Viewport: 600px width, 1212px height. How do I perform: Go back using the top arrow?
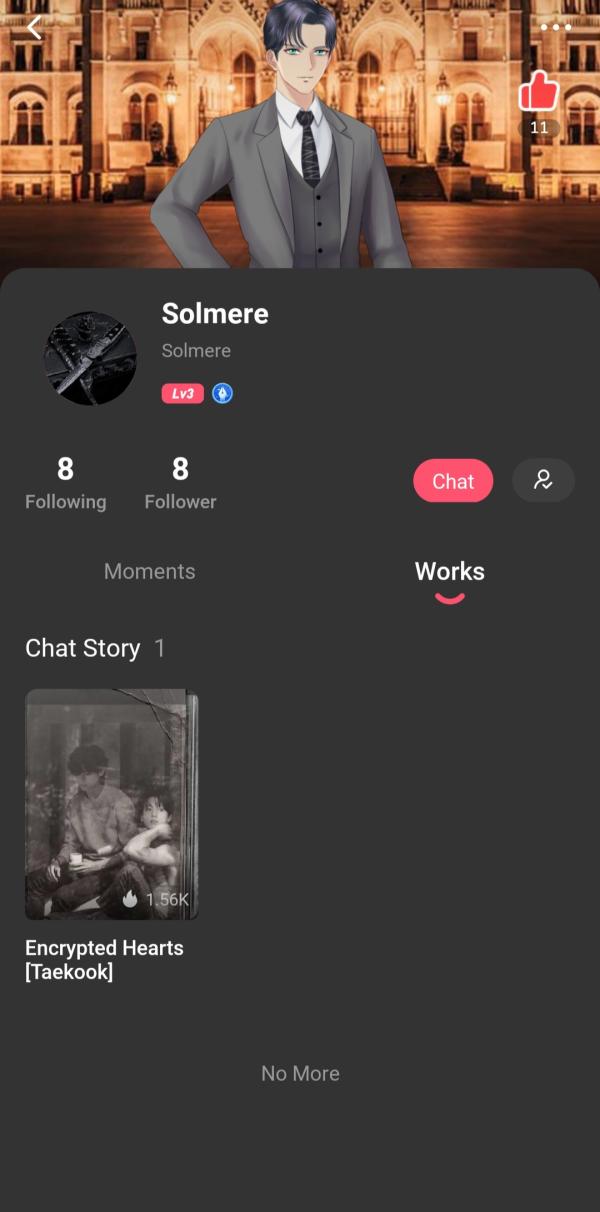(34, 28)
